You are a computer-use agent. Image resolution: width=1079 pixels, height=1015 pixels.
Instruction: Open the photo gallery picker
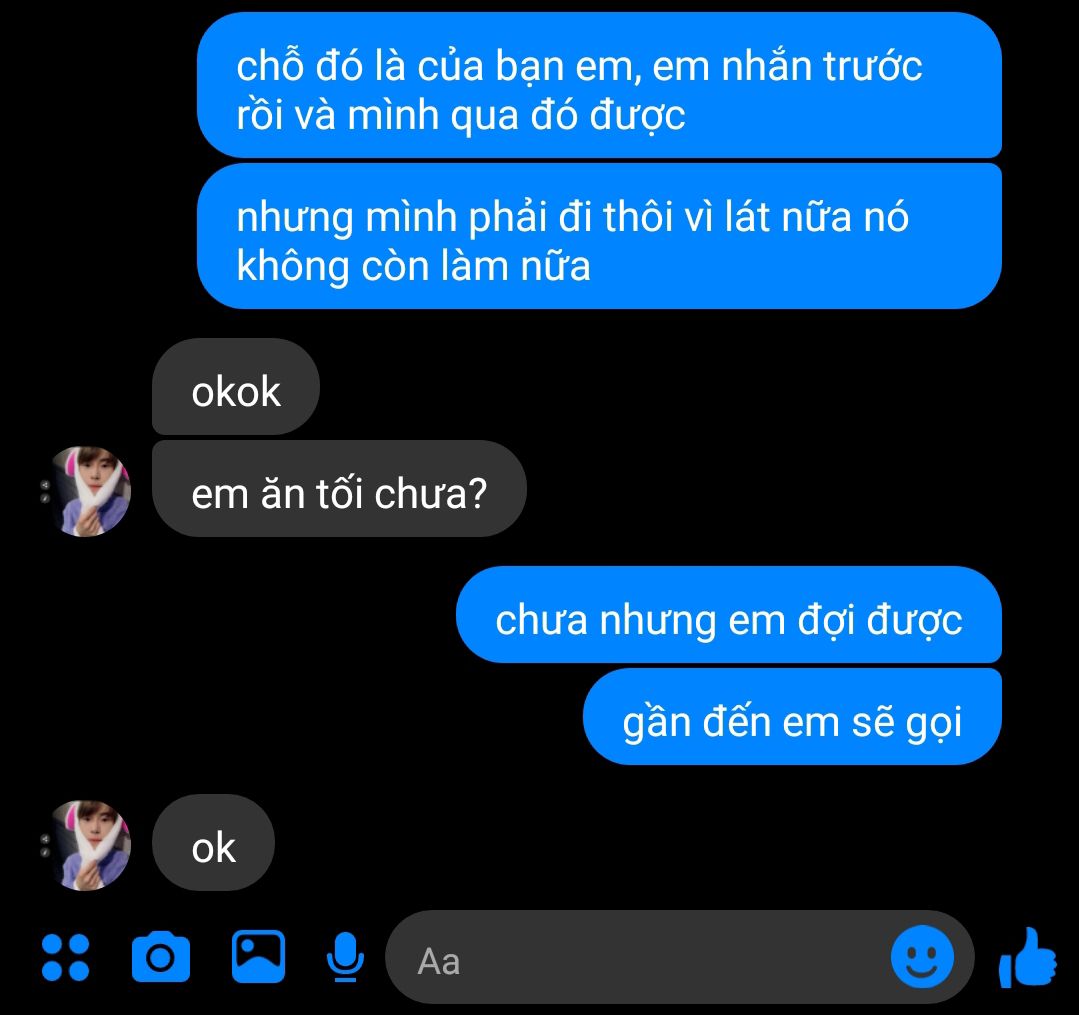258,957
